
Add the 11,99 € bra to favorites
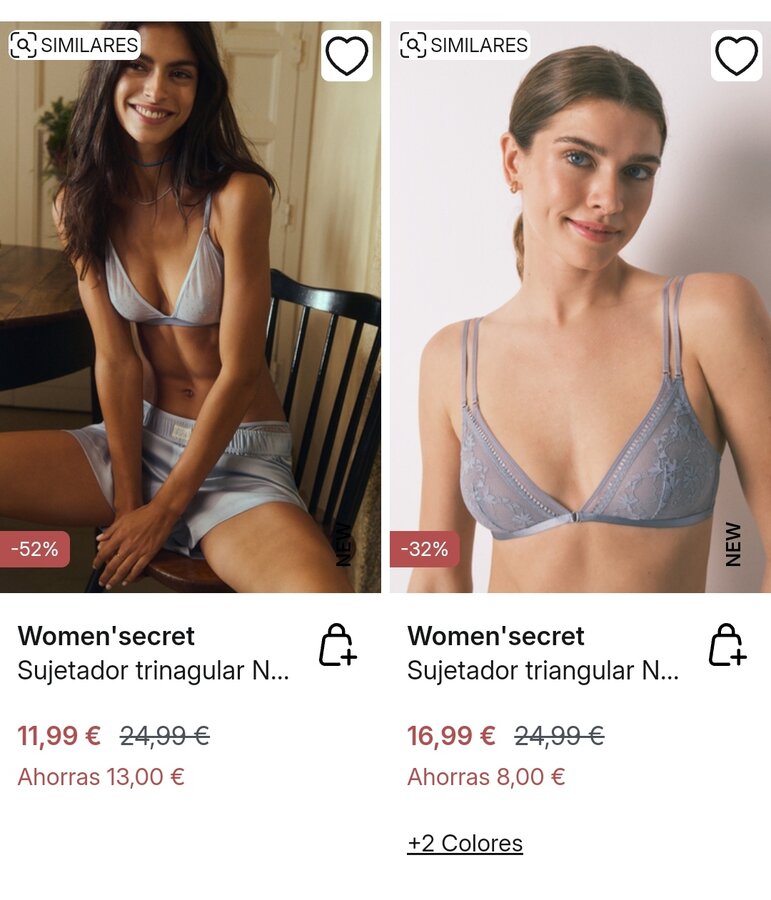pyautogui.click(x=347, y=56)
